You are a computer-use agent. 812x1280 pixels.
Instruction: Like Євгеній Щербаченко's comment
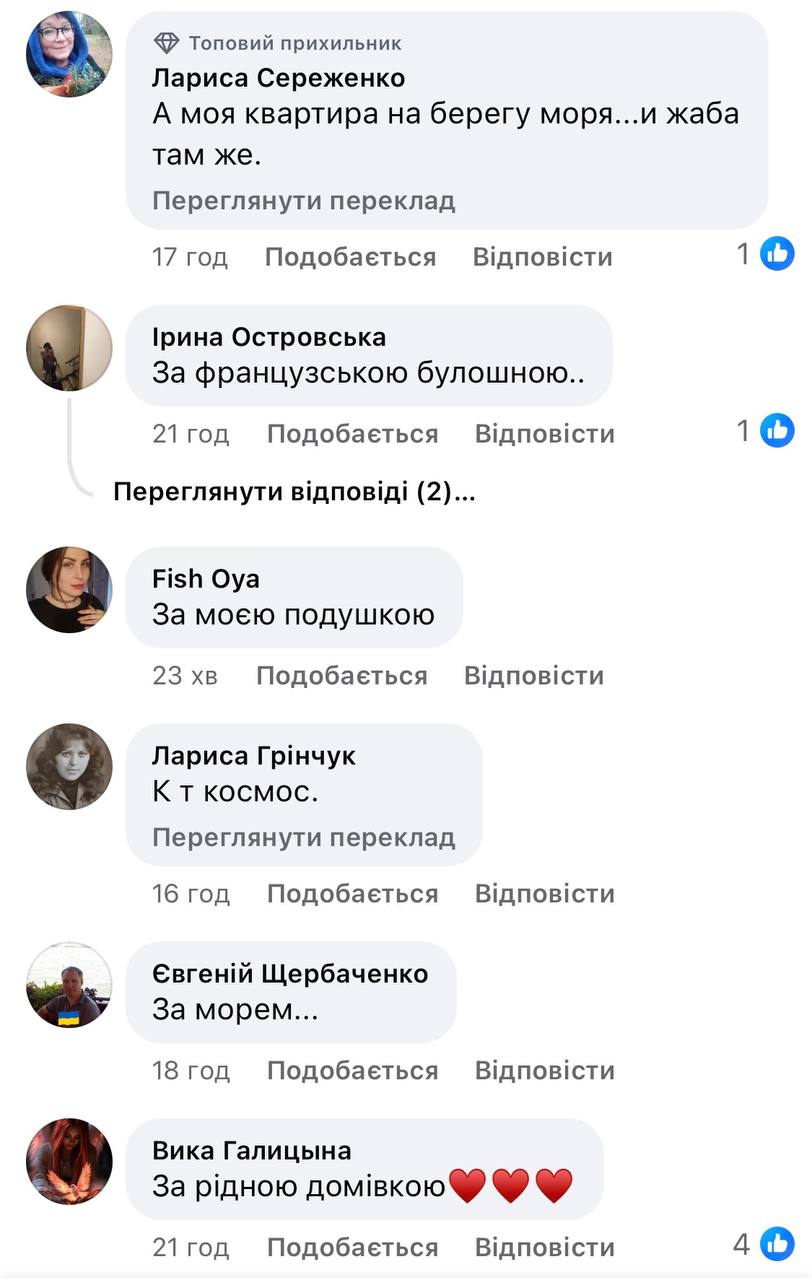coord(352,1071)
